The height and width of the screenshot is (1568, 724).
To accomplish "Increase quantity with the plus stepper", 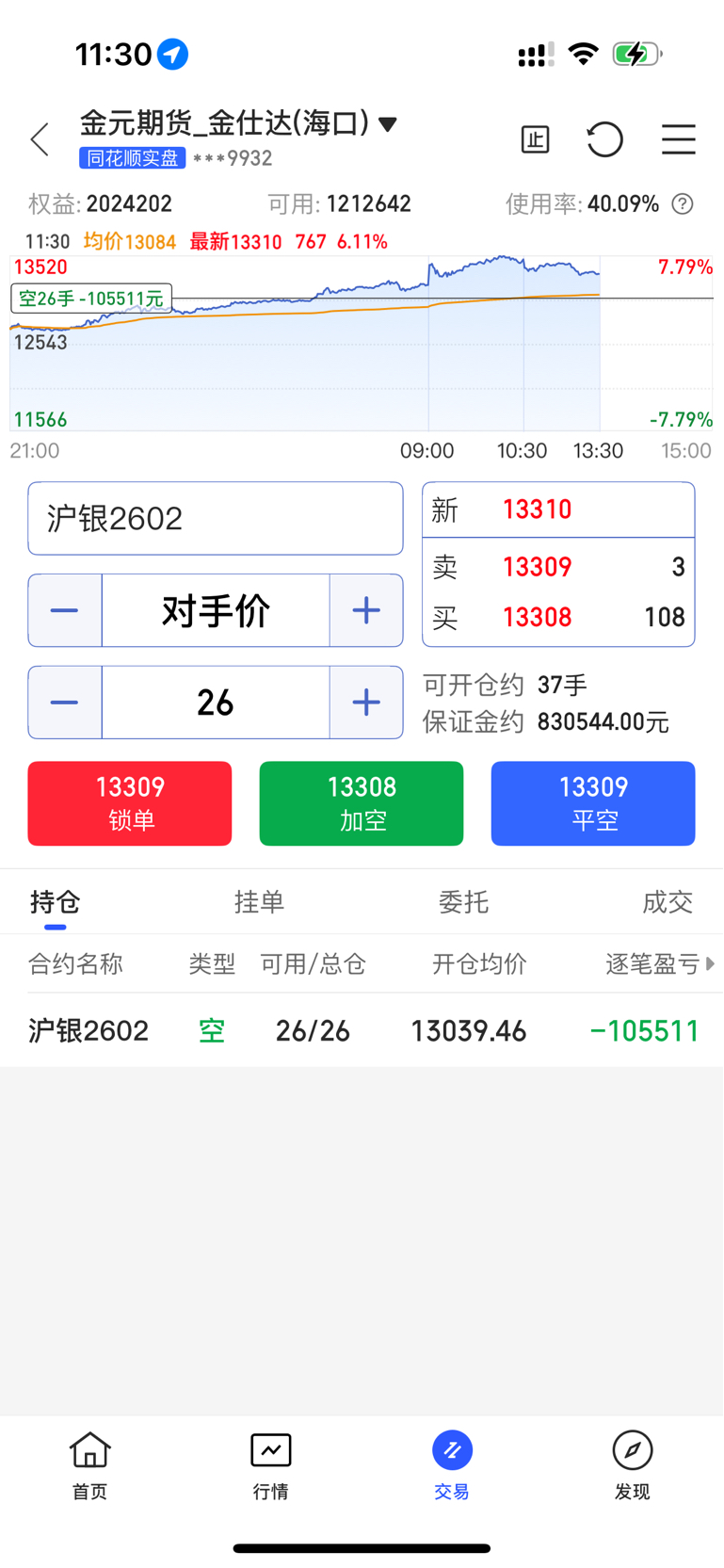I will coord(365,702).
